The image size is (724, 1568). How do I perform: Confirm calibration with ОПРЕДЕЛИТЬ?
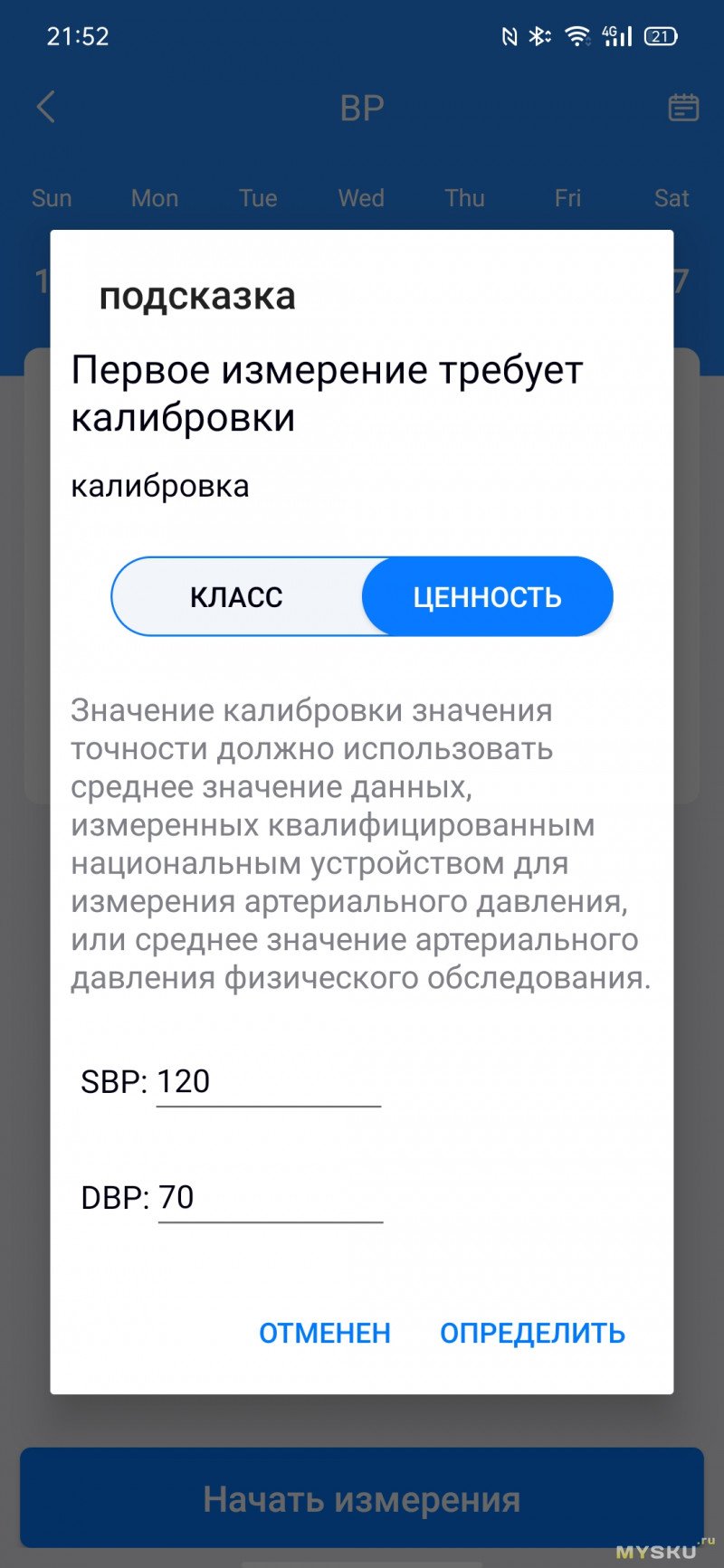533,1333
